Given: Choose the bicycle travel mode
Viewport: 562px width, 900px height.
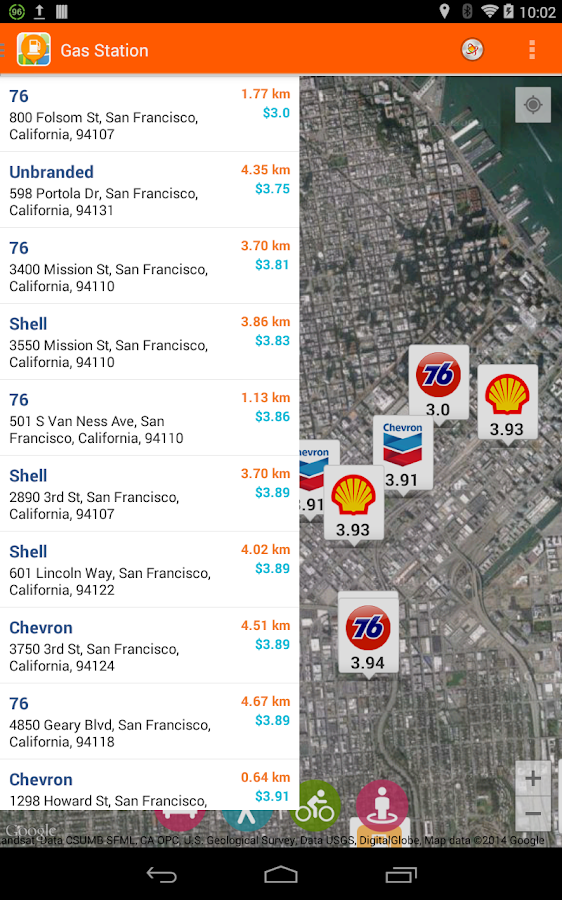Looking at the screenshot, I should click(x=315, y=806).
